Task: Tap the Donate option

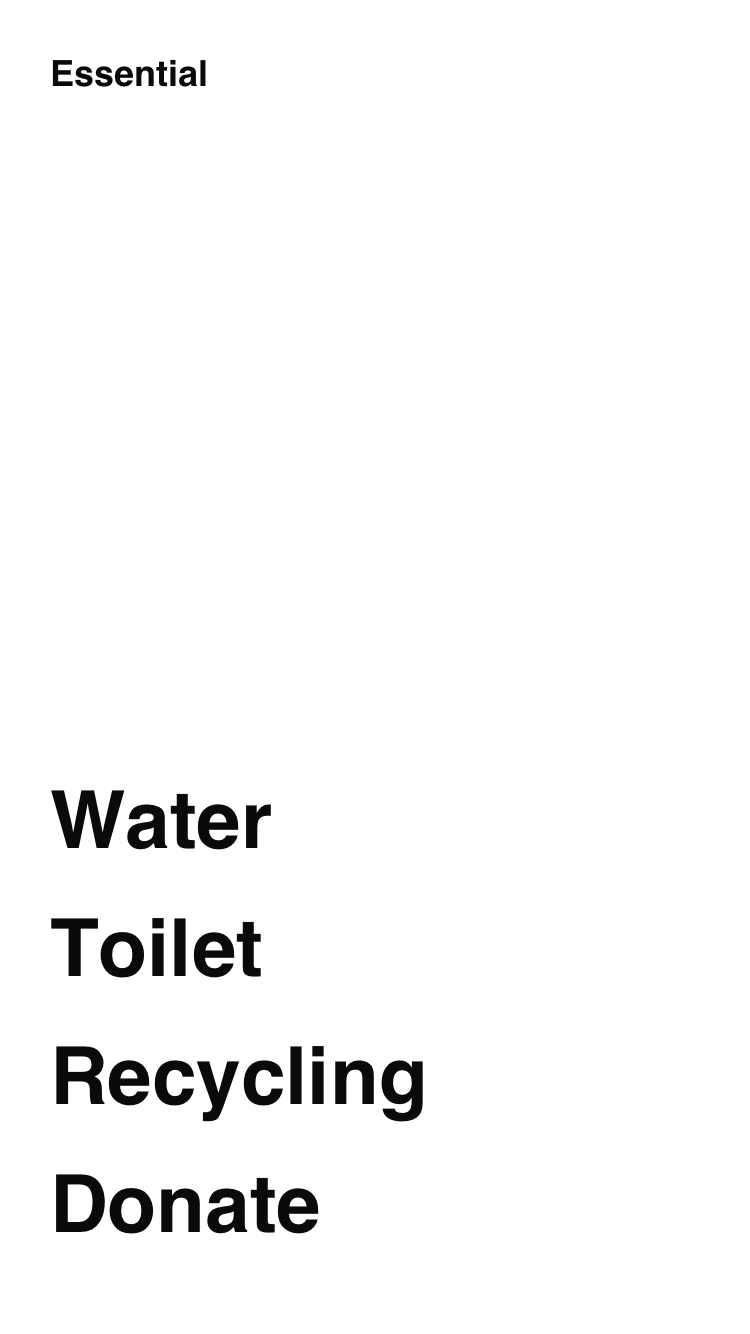Action: click(x=185, y=1204)
